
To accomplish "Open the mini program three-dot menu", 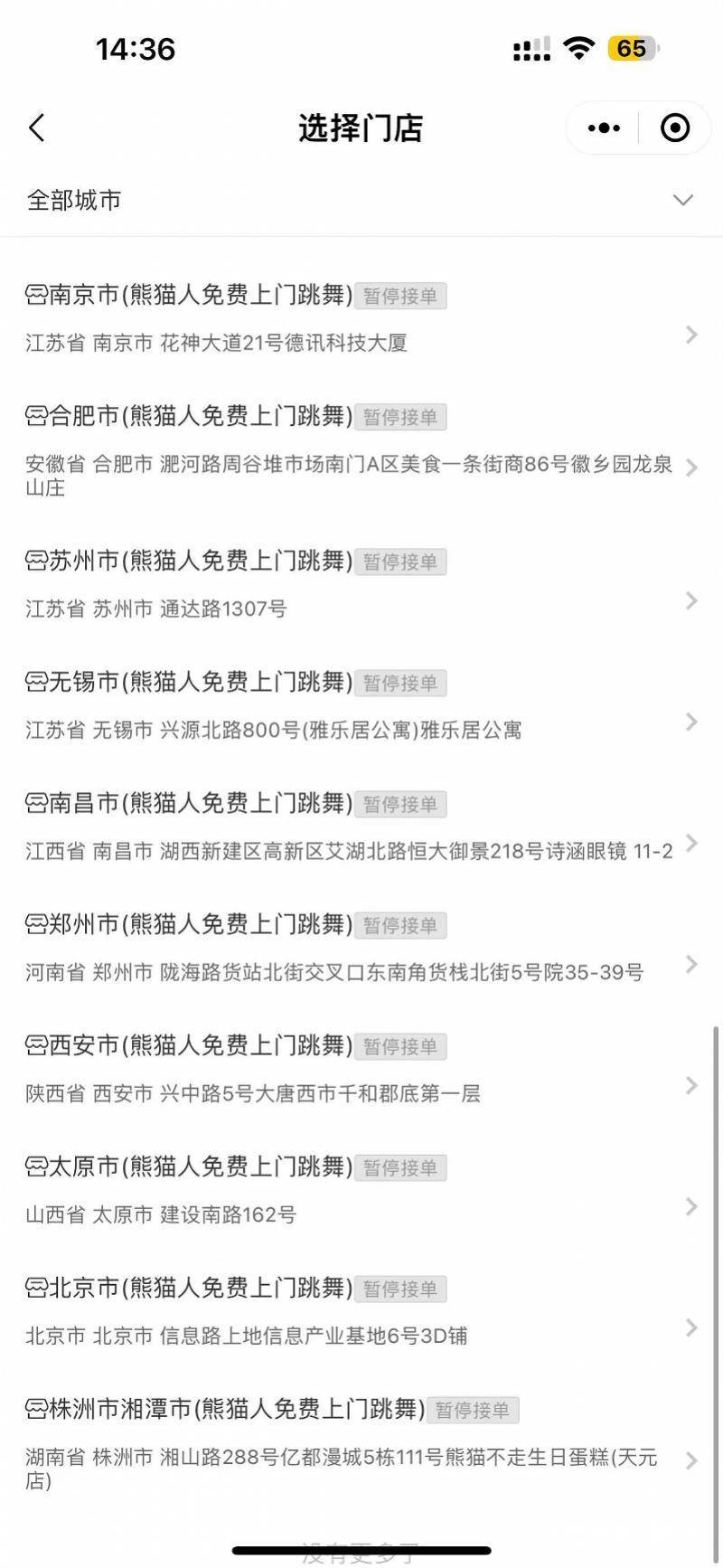I will 604,128.
